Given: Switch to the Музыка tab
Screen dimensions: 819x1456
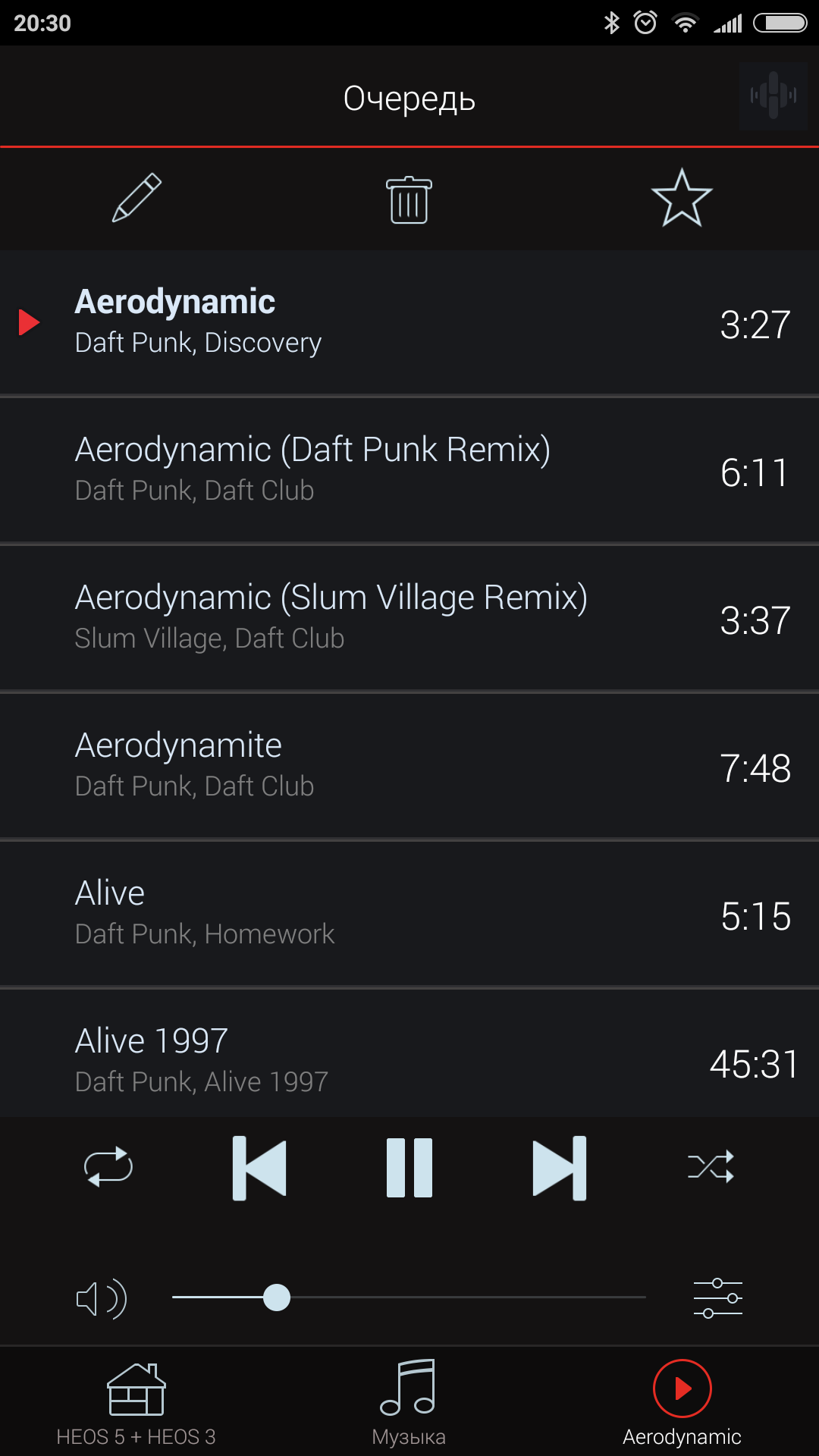Looking at the screenshot, I should point(409,1403).
